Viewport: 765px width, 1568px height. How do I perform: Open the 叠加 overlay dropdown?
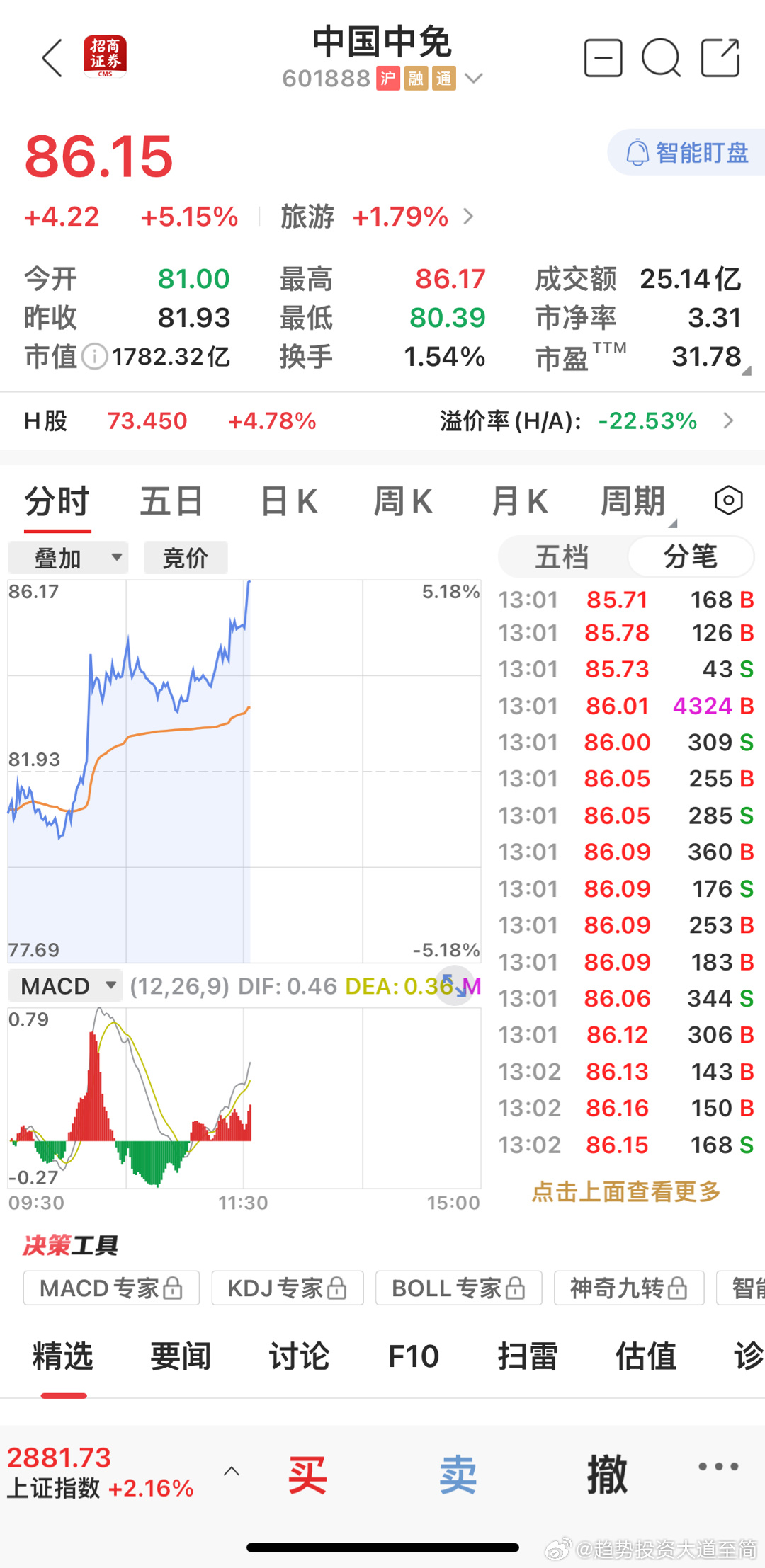click(x=67, y=557)
